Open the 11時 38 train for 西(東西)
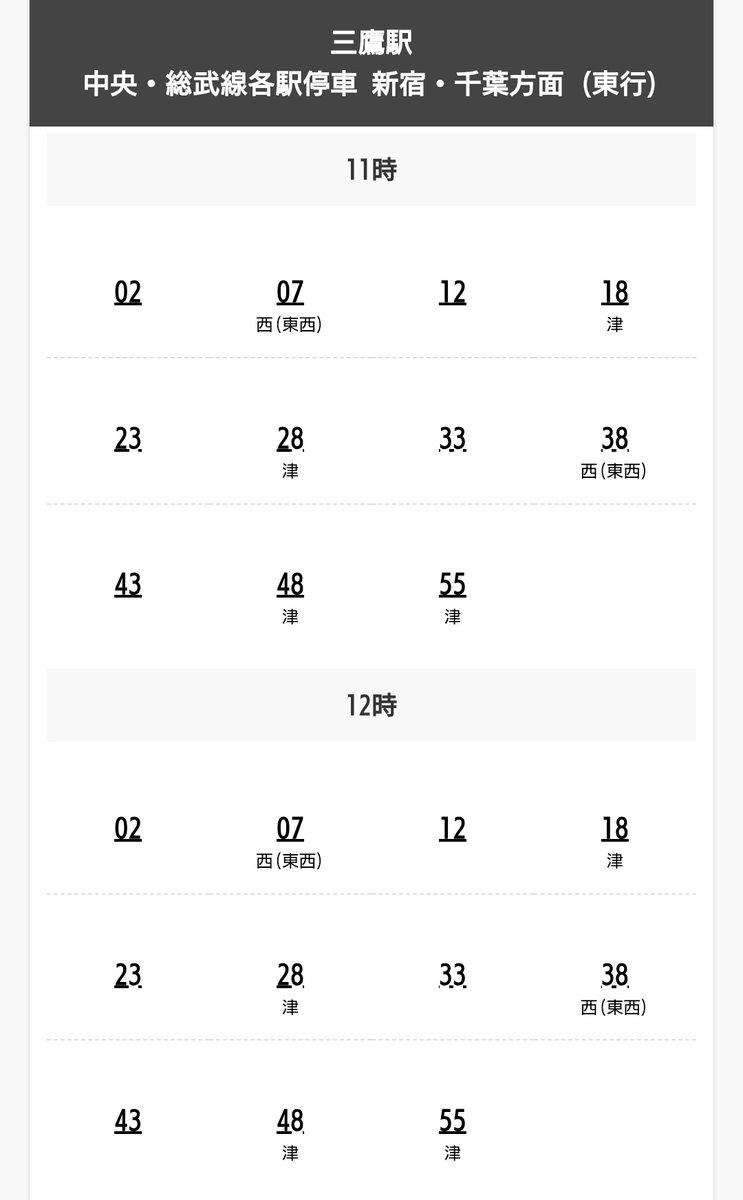The image size is (743, 1200). coord(614,439)
